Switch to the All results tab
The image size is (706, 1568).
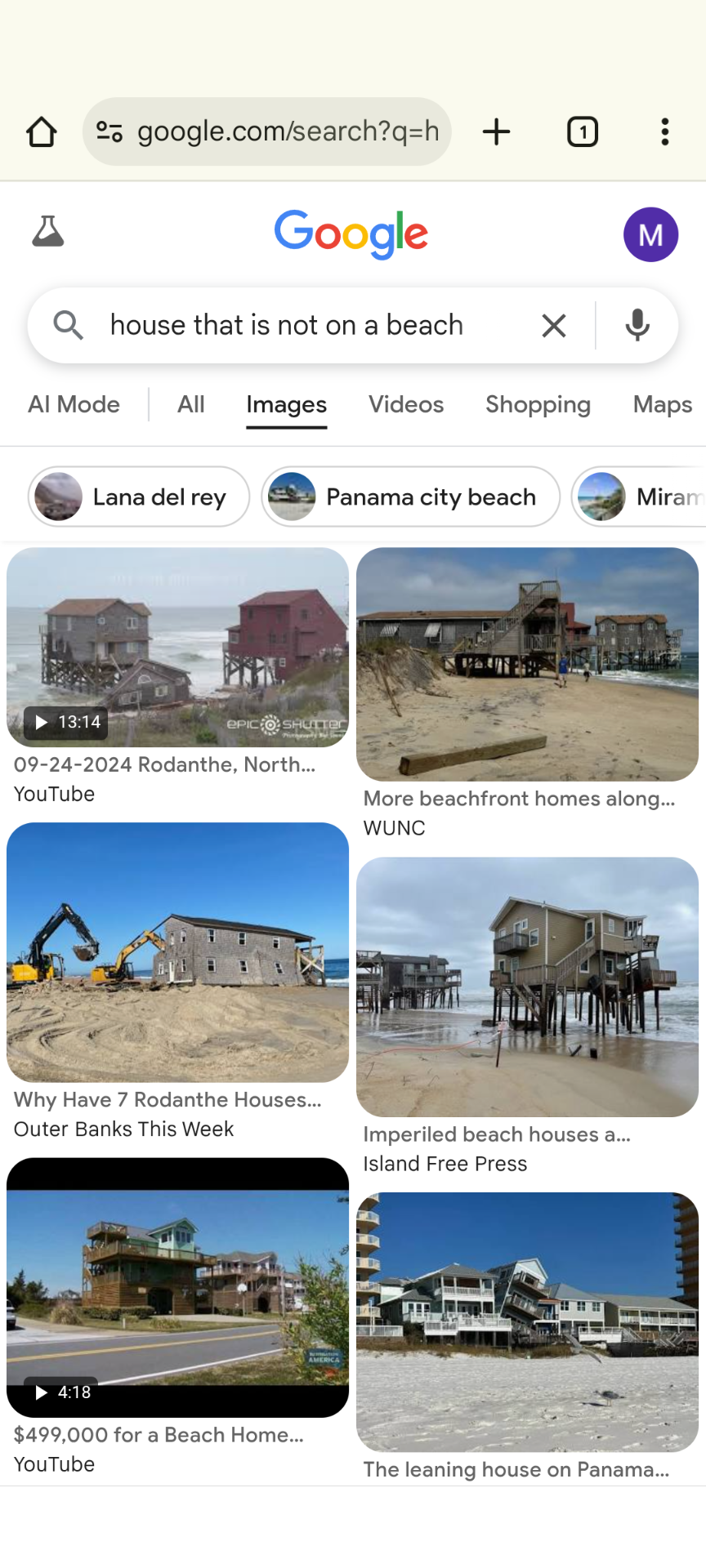pos(191,405)
